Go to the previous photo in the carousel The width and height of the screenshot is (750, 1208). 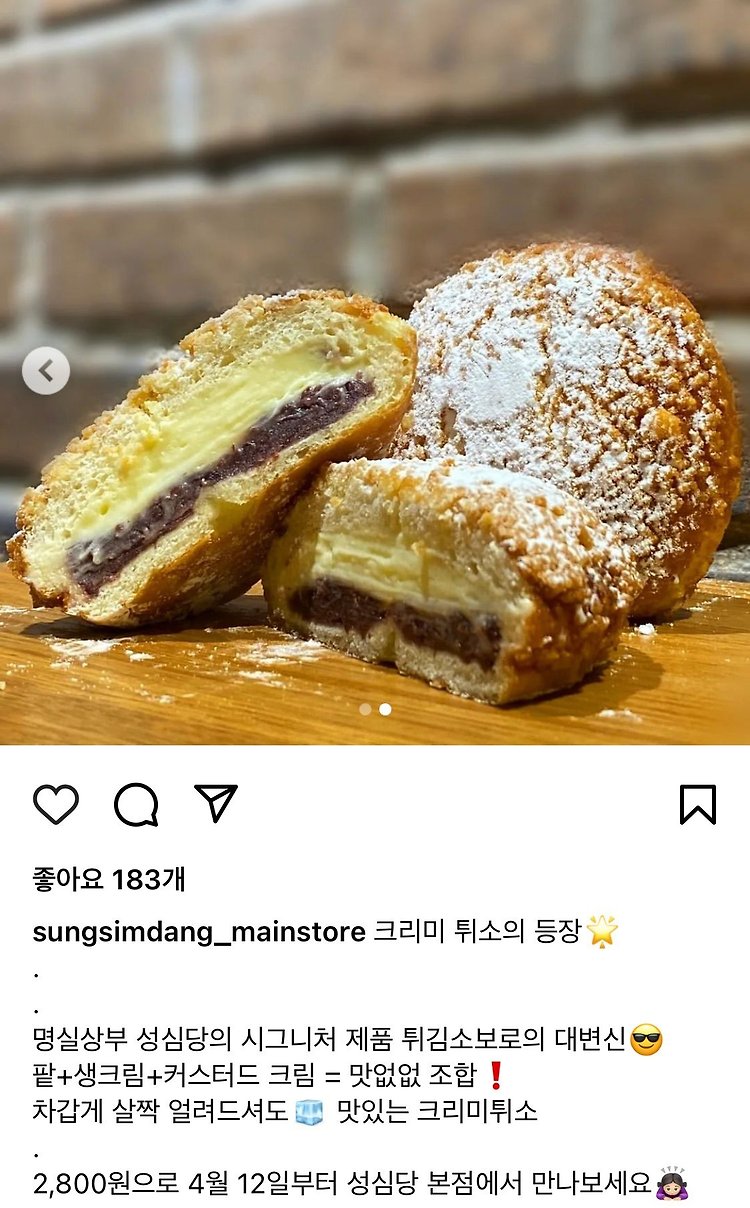click(x=46, y=371)
